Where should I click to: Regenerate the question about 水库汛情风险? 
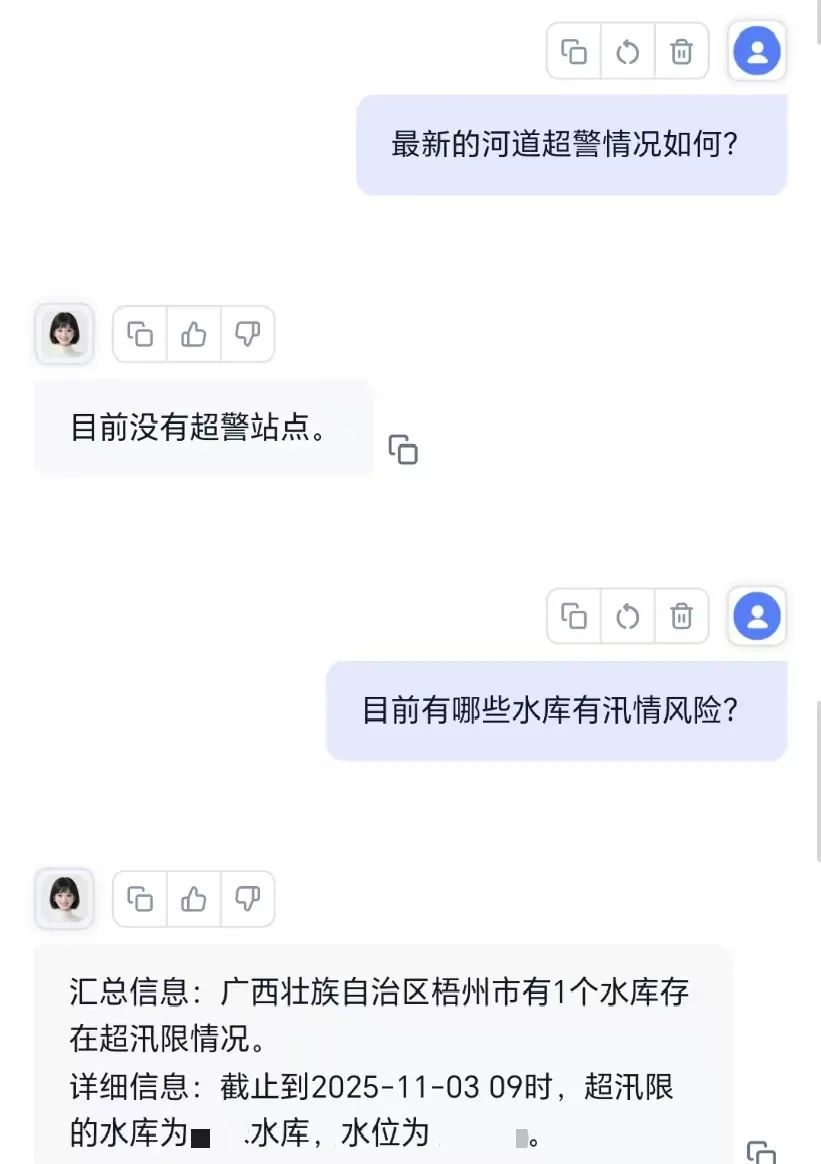[x=628, y=615]
